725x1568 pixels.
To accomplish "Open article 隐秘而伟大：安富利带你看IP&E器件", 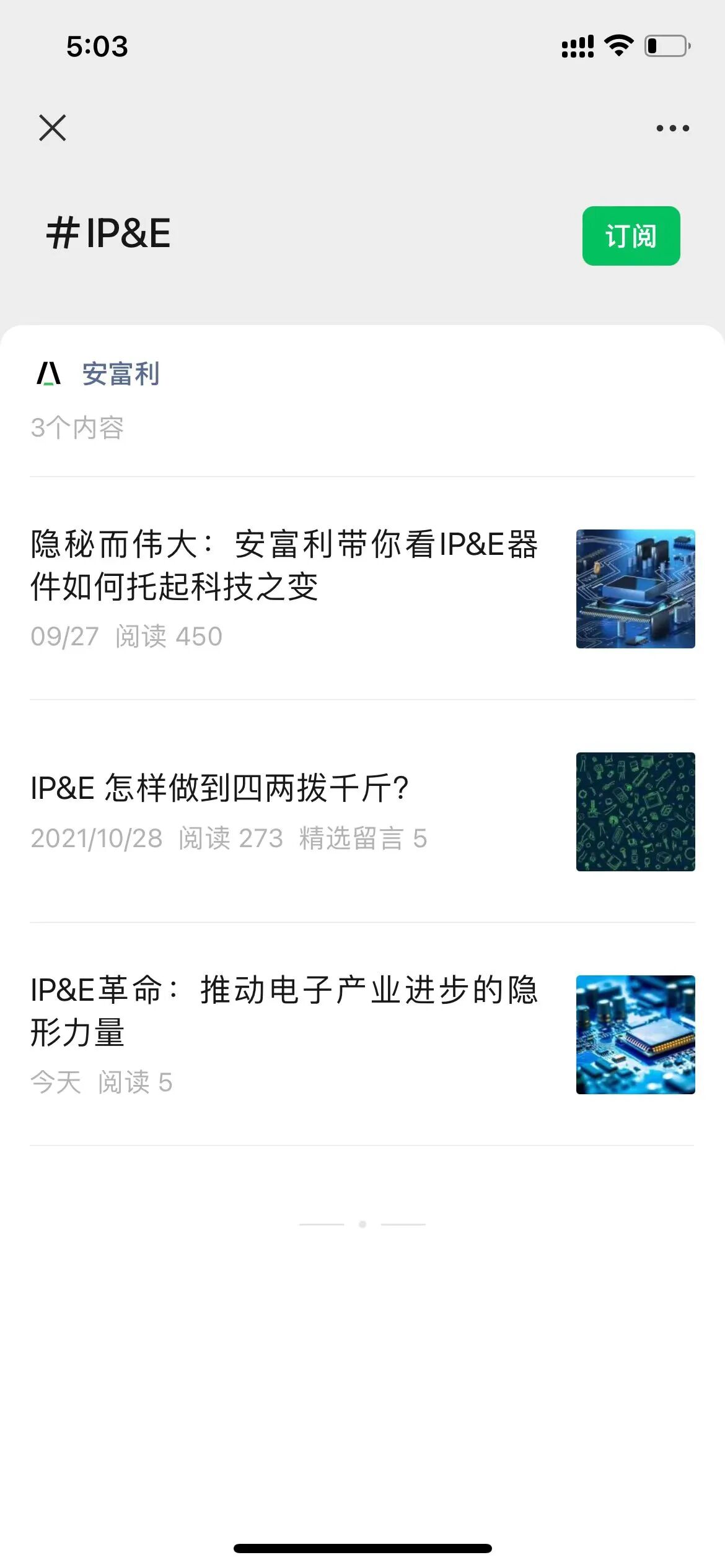I will coord(284,565).
